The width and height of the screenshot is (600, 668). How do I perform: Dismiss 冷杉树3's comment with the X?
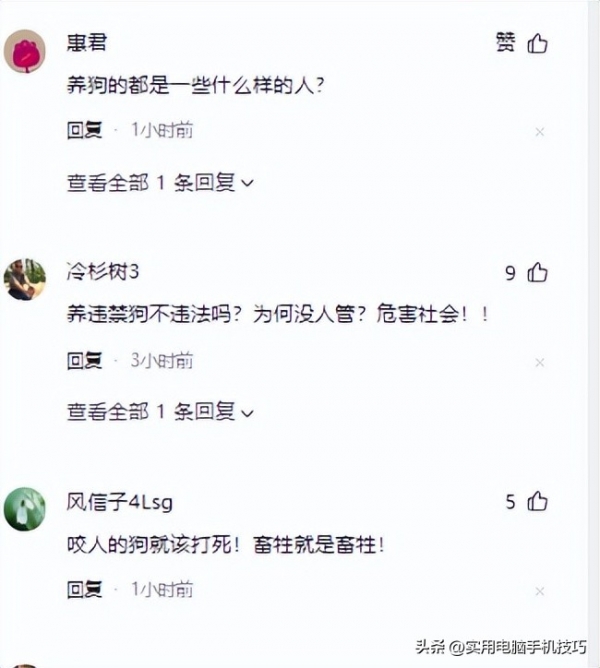coord(540,362)
